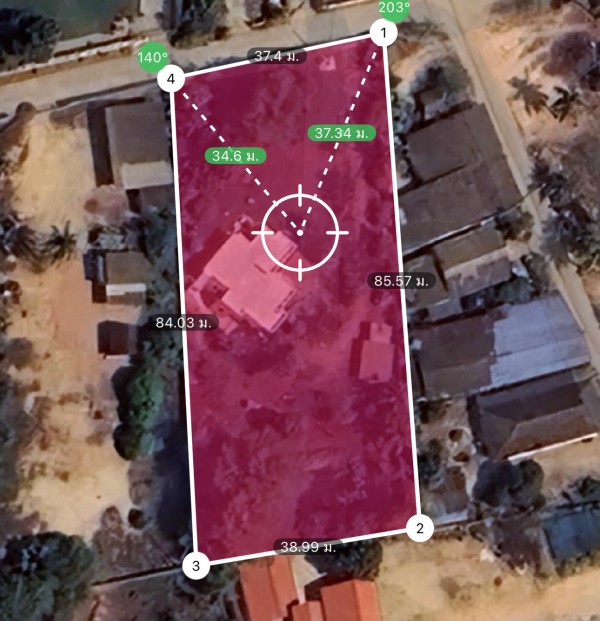Select vertex marker 4 of the plot
The image size is (600, 621).
click(172, 78)
